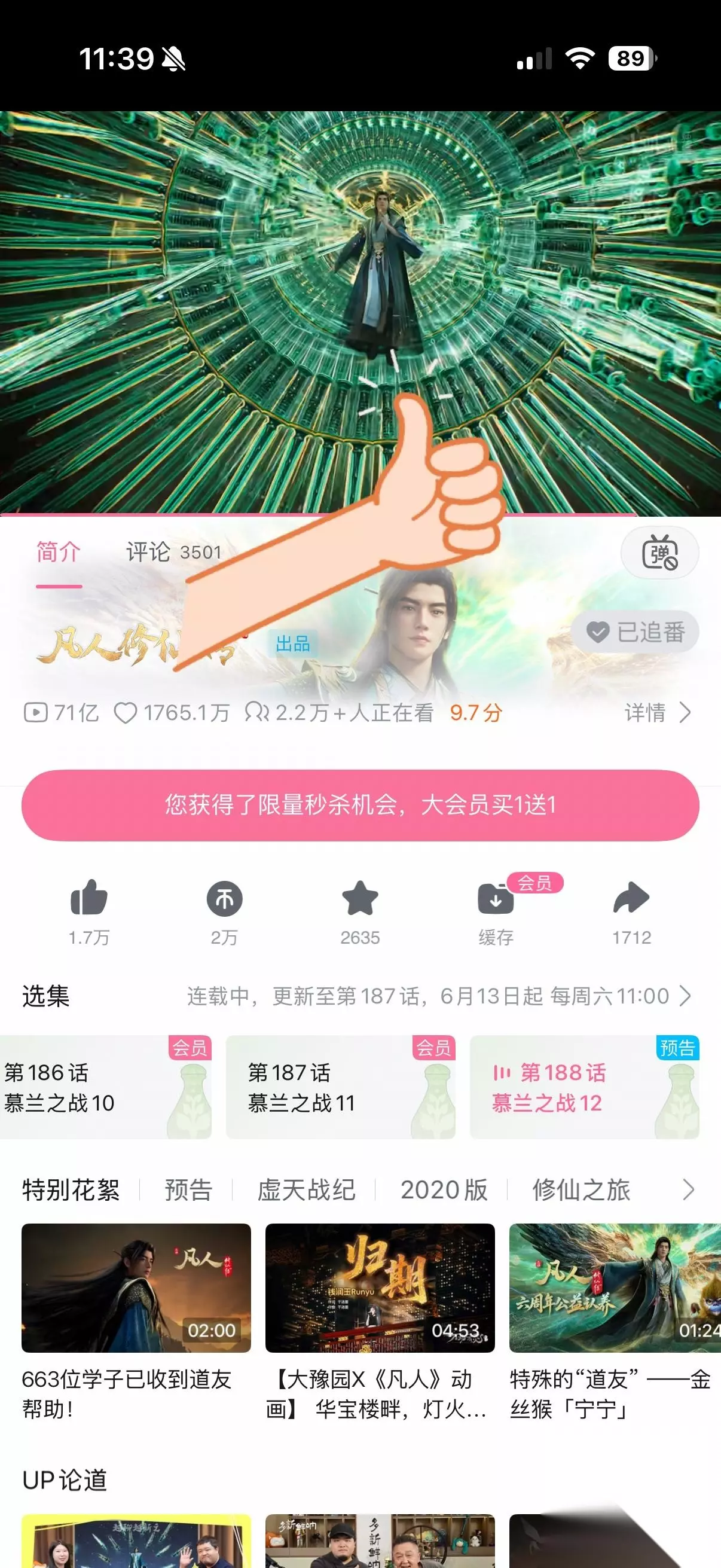
Task: Favorite with the star icon
Action: click(360, 911)
